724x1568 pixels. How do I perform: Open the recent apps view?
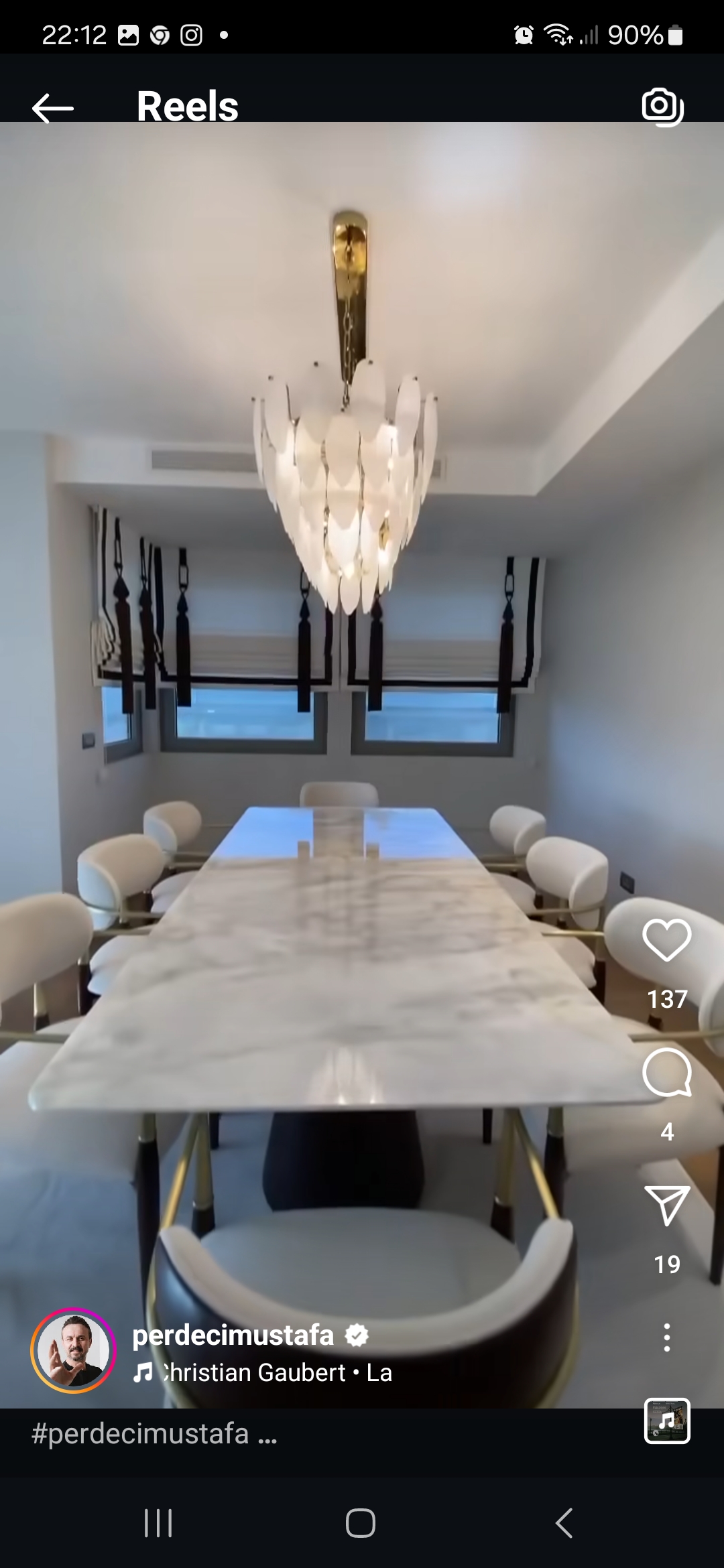coord(158,1522)
